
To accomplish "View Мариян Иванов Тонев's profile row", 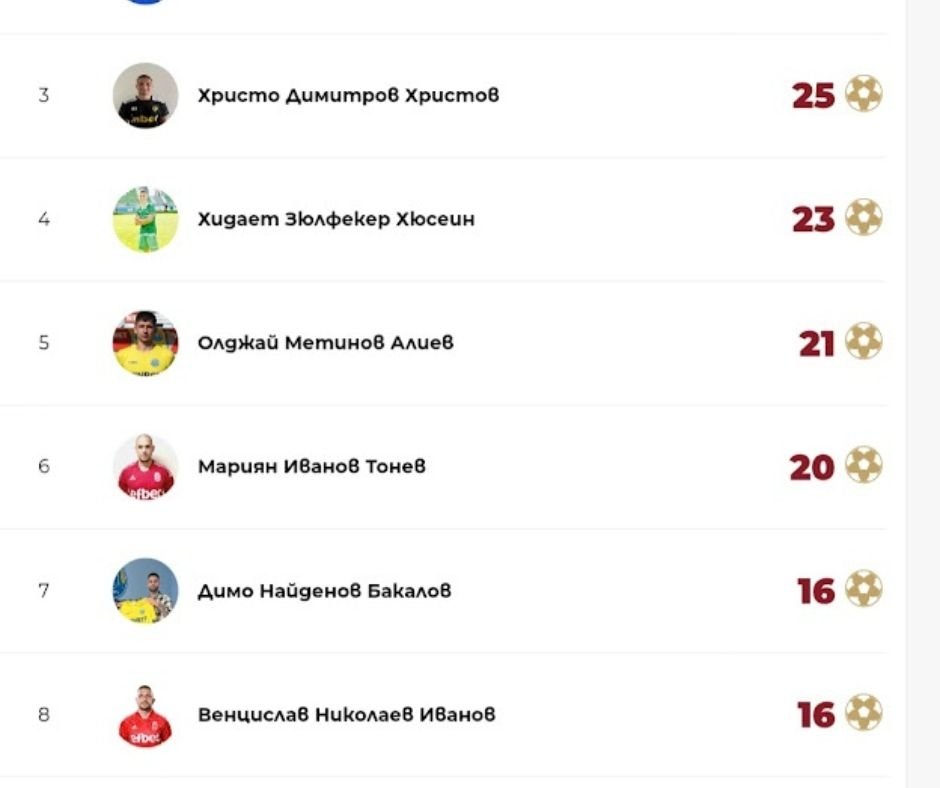I will point(311,467).
